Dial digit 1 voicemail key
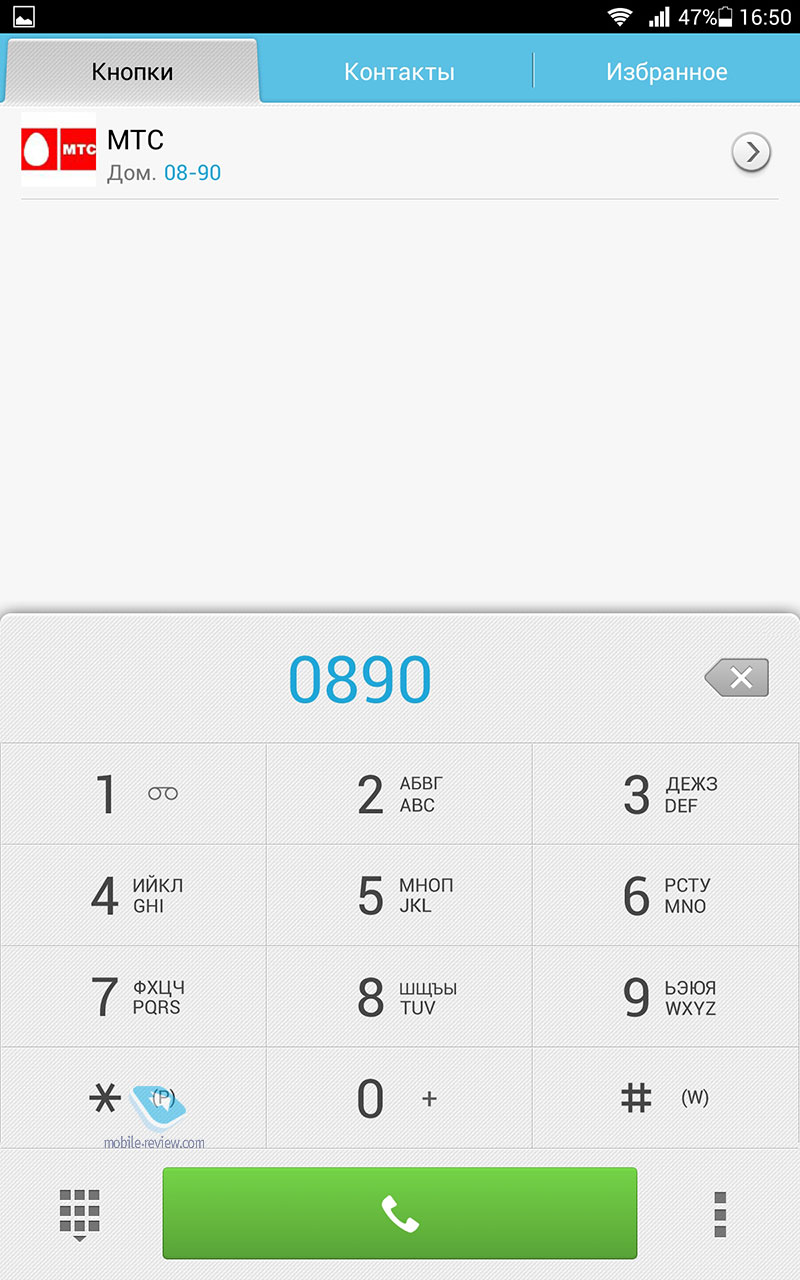Screen dimensions: 800x1280 click(x=133, y=794)
